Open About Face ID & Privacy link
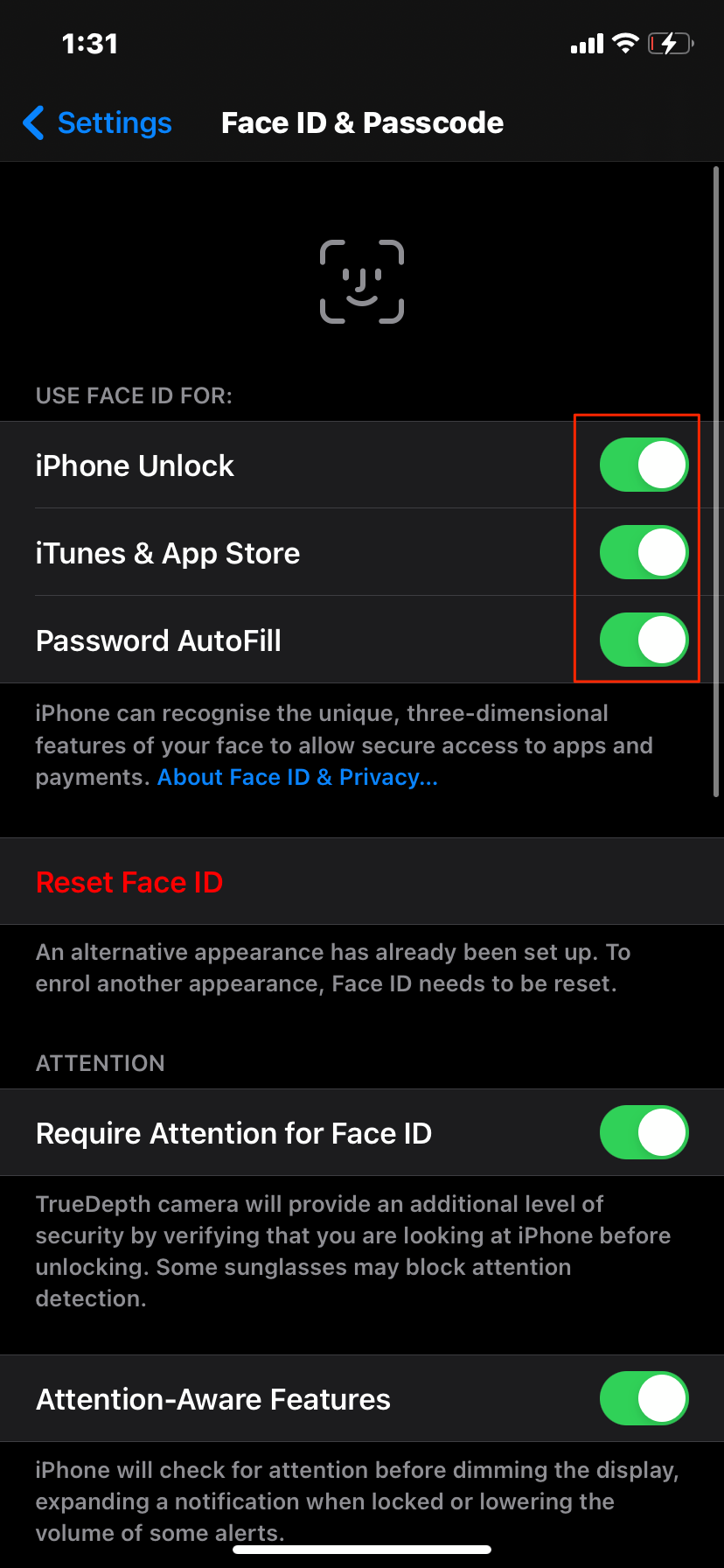Screen dimensions: 724x1568 coord(297,777)
